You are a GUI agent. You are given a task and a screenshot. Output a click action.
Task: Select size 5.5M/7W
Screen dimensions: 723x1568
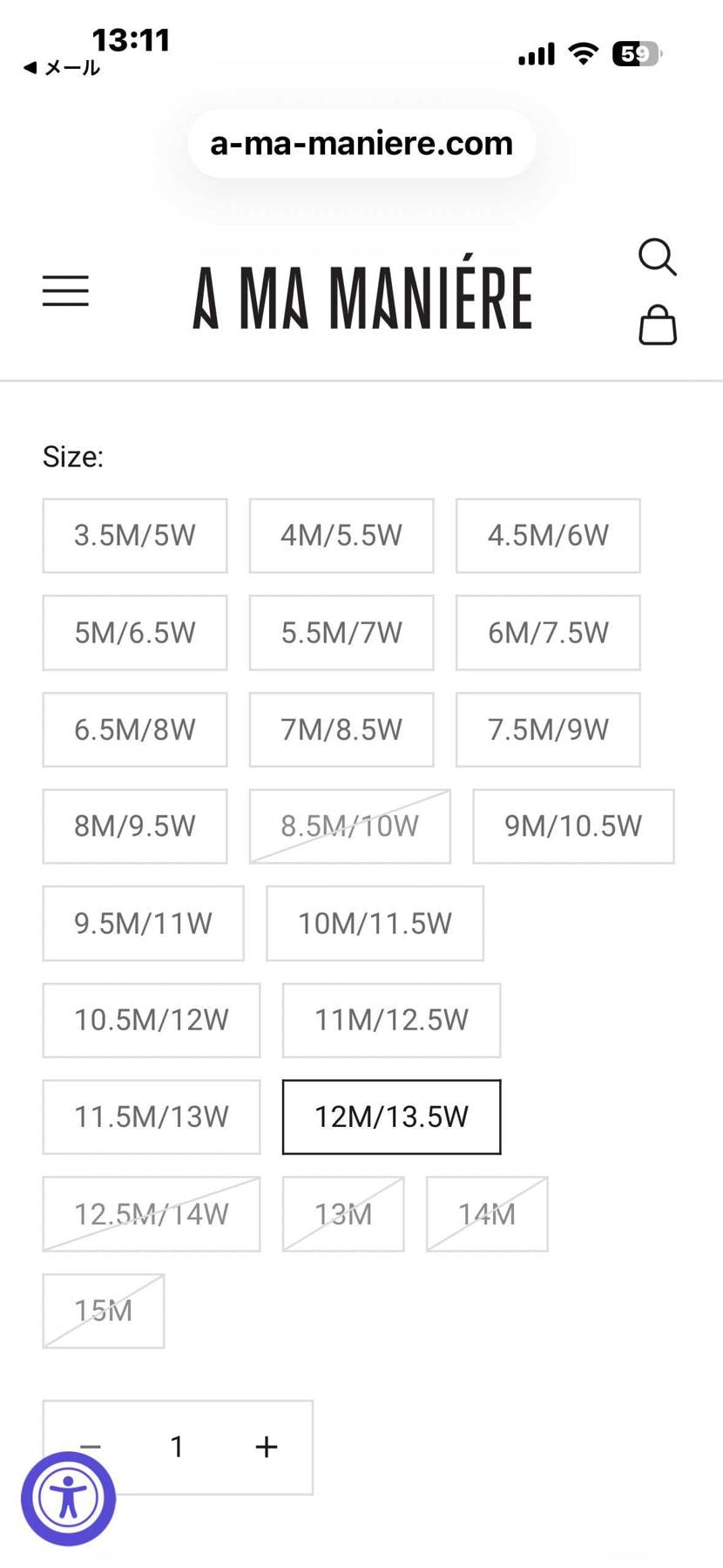pos(341,633)
